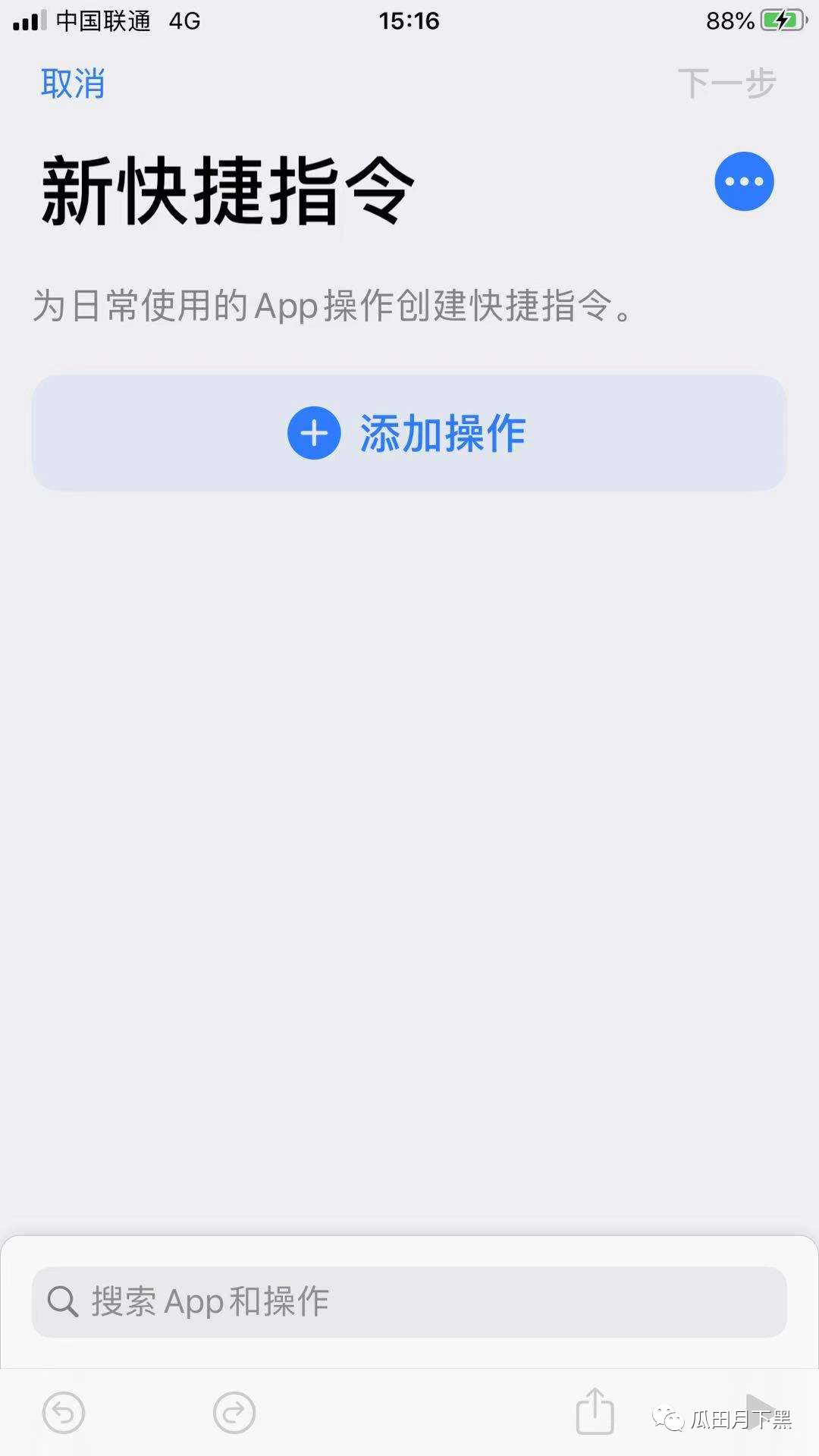Tap 添加操作 to add an action
The image size is (819, 1456).
[409, 433]
